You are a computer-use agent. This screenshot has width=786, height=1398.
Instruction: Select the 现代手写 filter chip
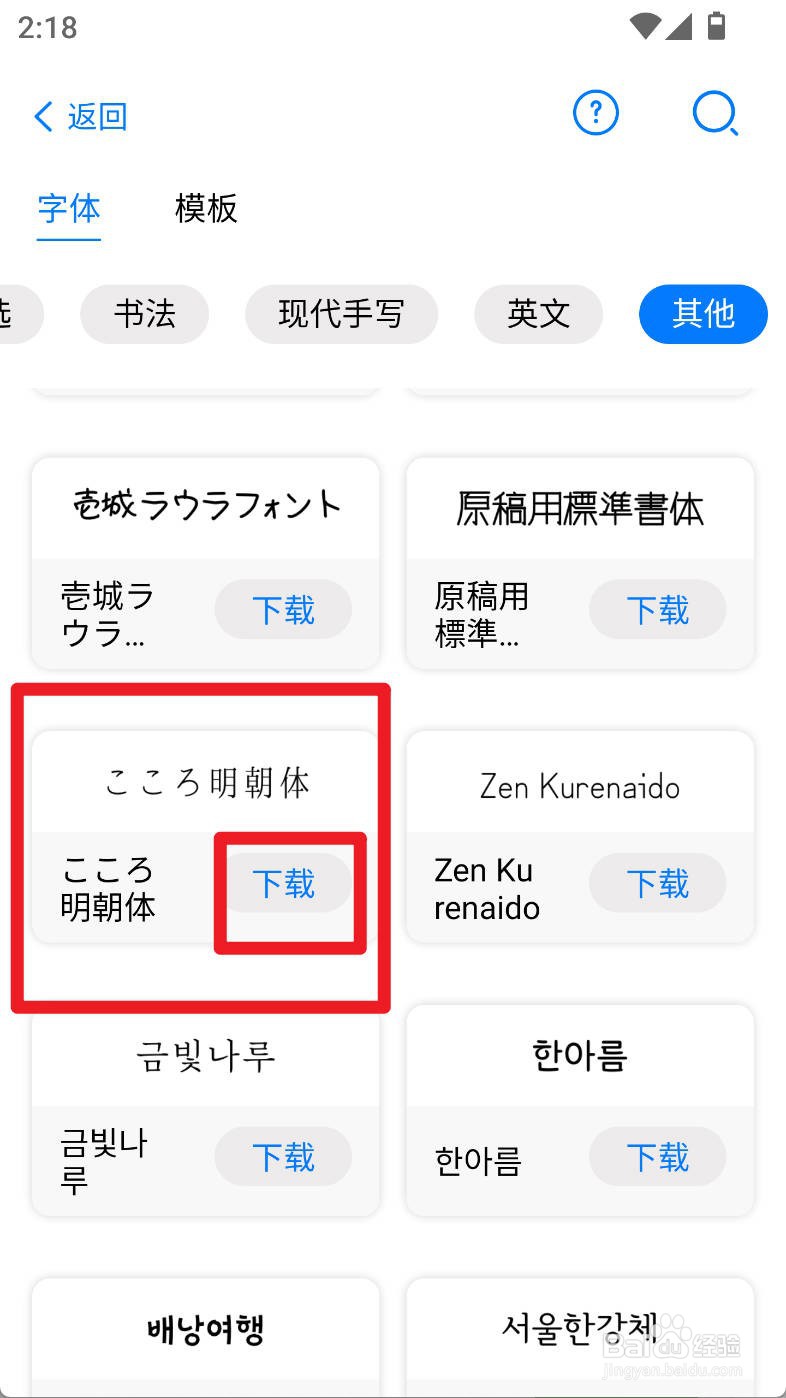pos(341,313)
